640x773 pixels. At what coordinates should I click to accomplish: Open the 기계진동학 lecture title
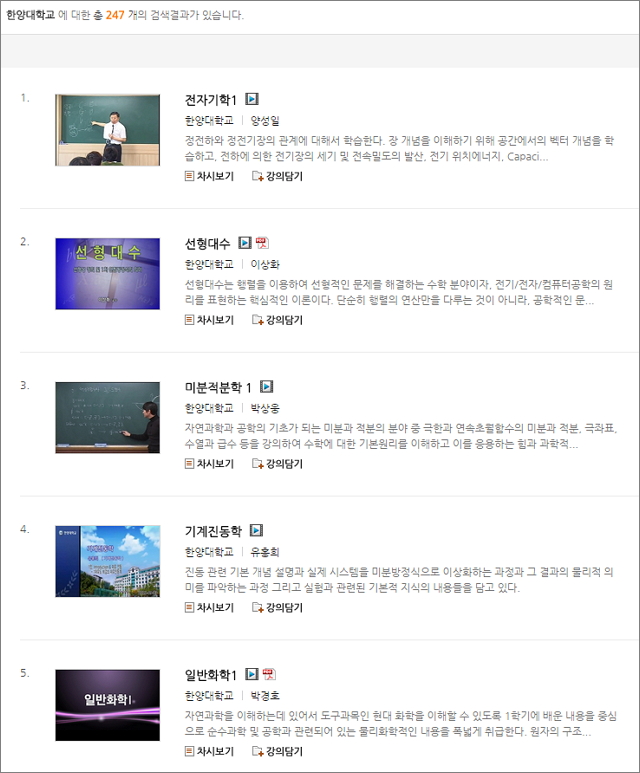coord(213,530)
